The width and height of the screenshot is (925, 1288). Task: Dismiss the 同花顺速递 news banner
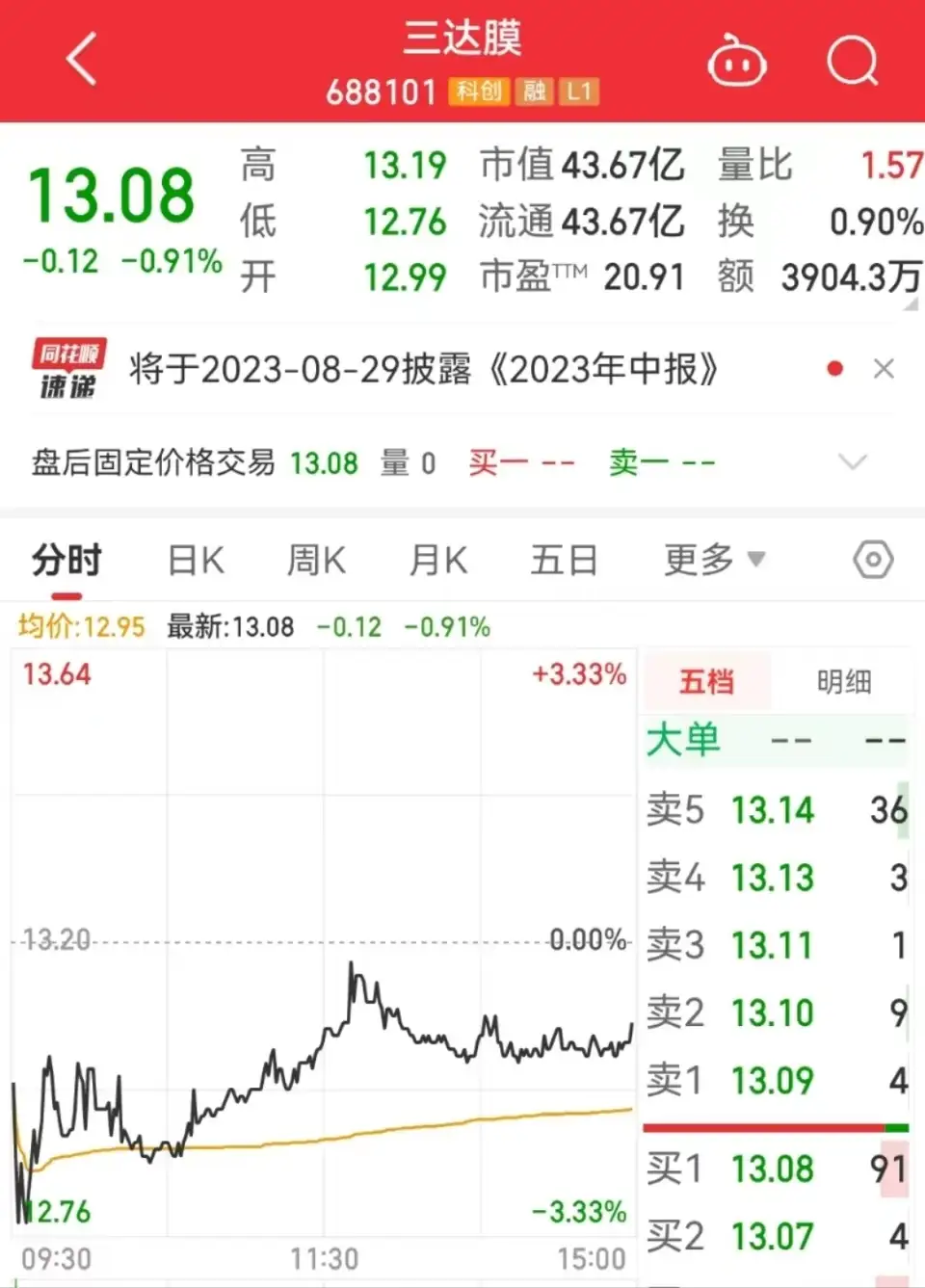(884, 369)
